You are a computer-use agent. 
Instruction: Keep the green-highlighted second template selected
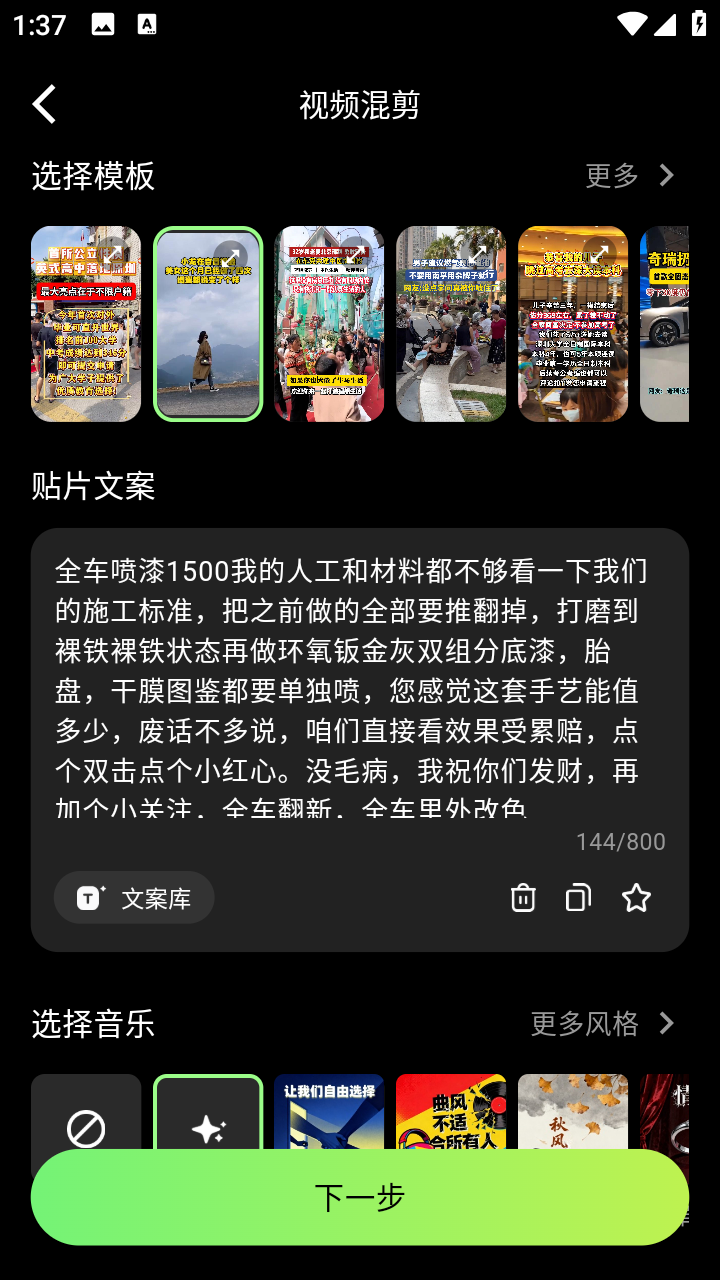tap(207, 322)
